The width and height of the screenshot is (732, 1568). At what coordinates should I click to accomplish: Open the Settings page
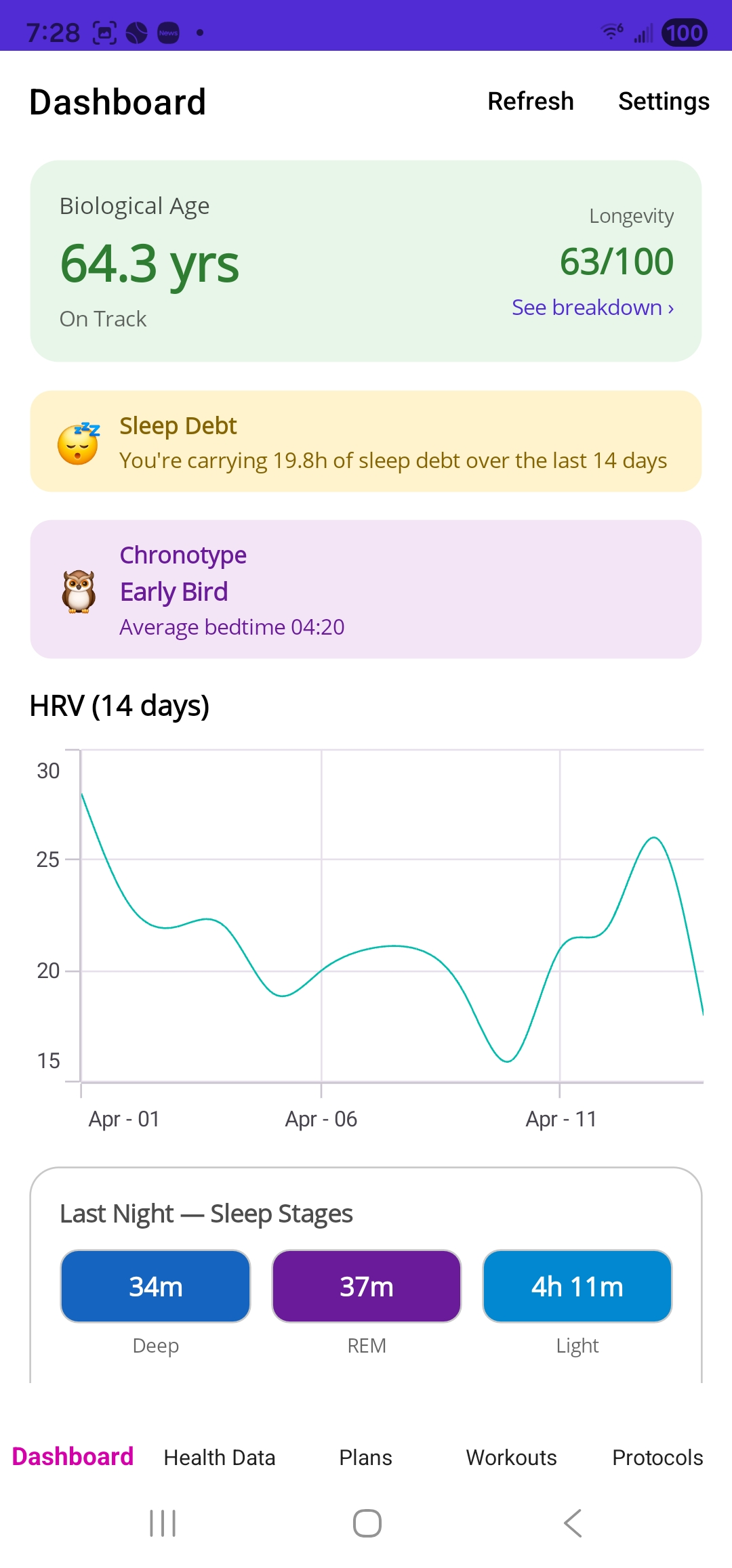664,101
